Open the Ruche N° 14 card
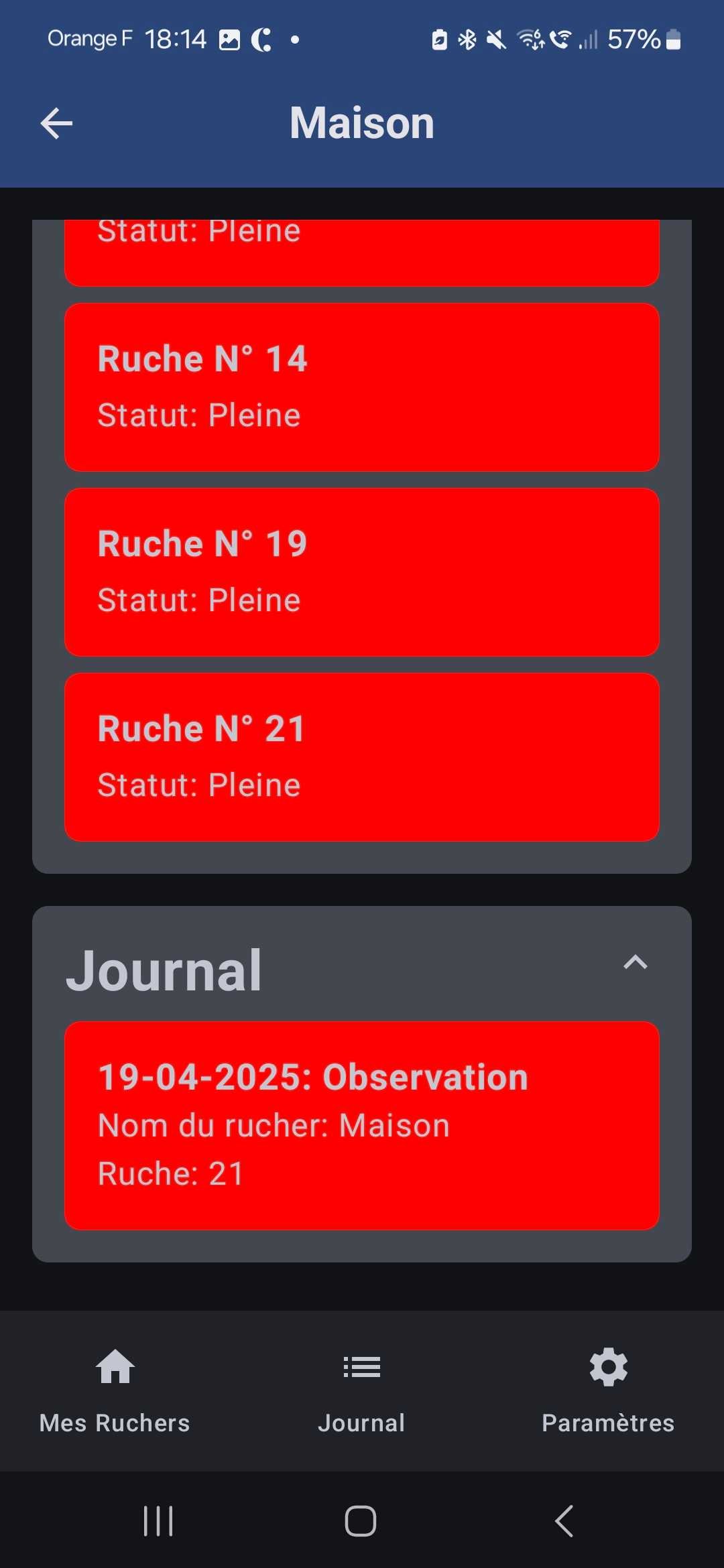 click(362, 387)
